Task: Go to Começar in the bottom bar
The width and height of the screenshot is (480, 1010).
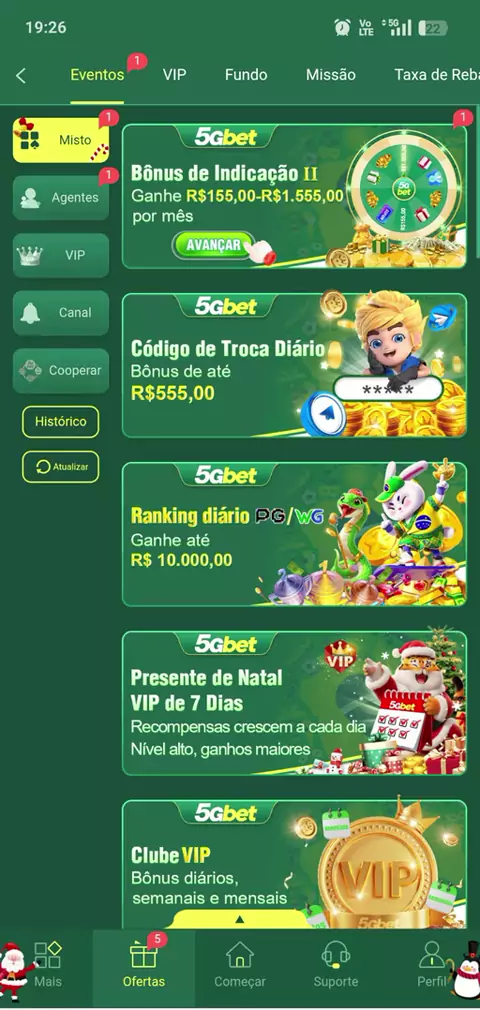Action: click(x=240, y=966)
